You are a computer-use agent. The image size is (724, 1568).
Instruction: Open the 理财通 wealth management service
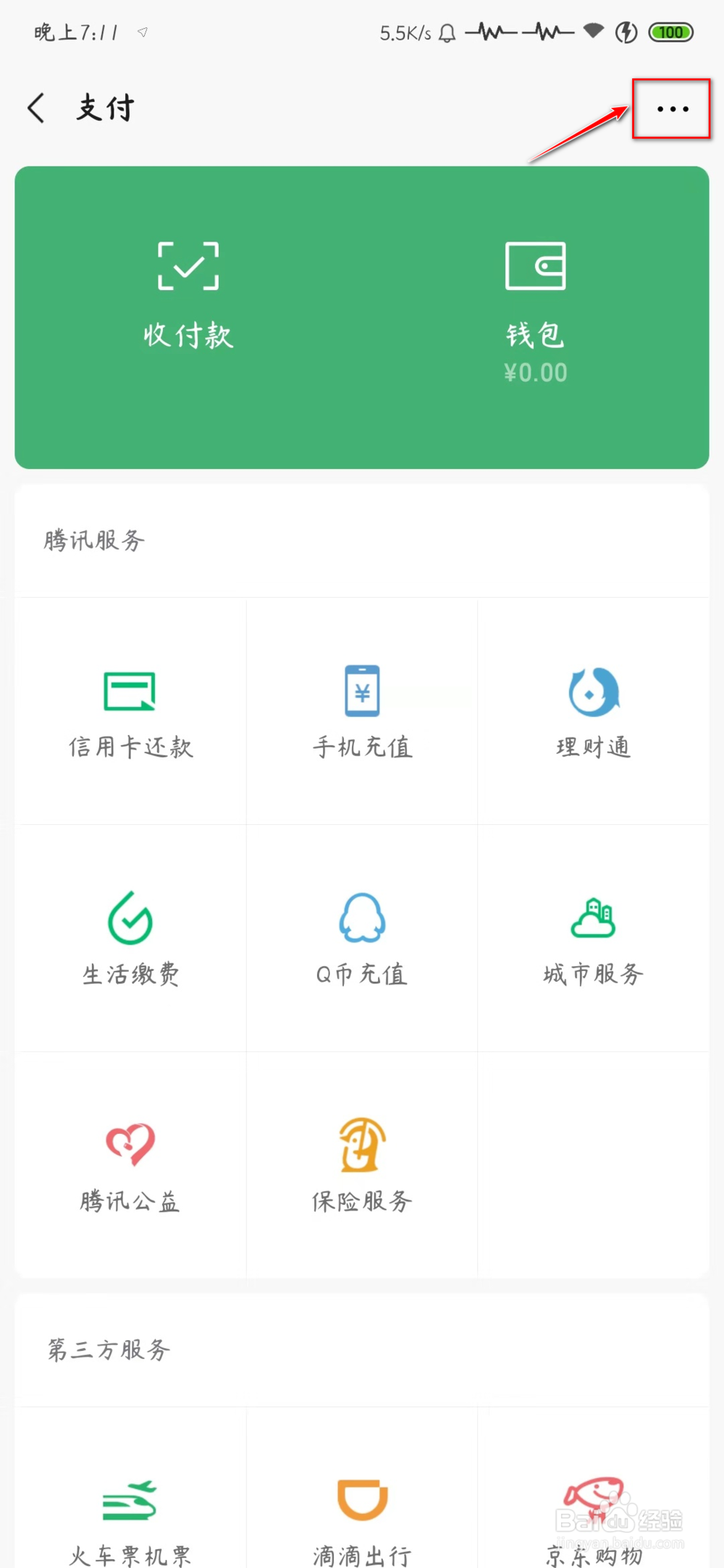click(x=593, y=713)
